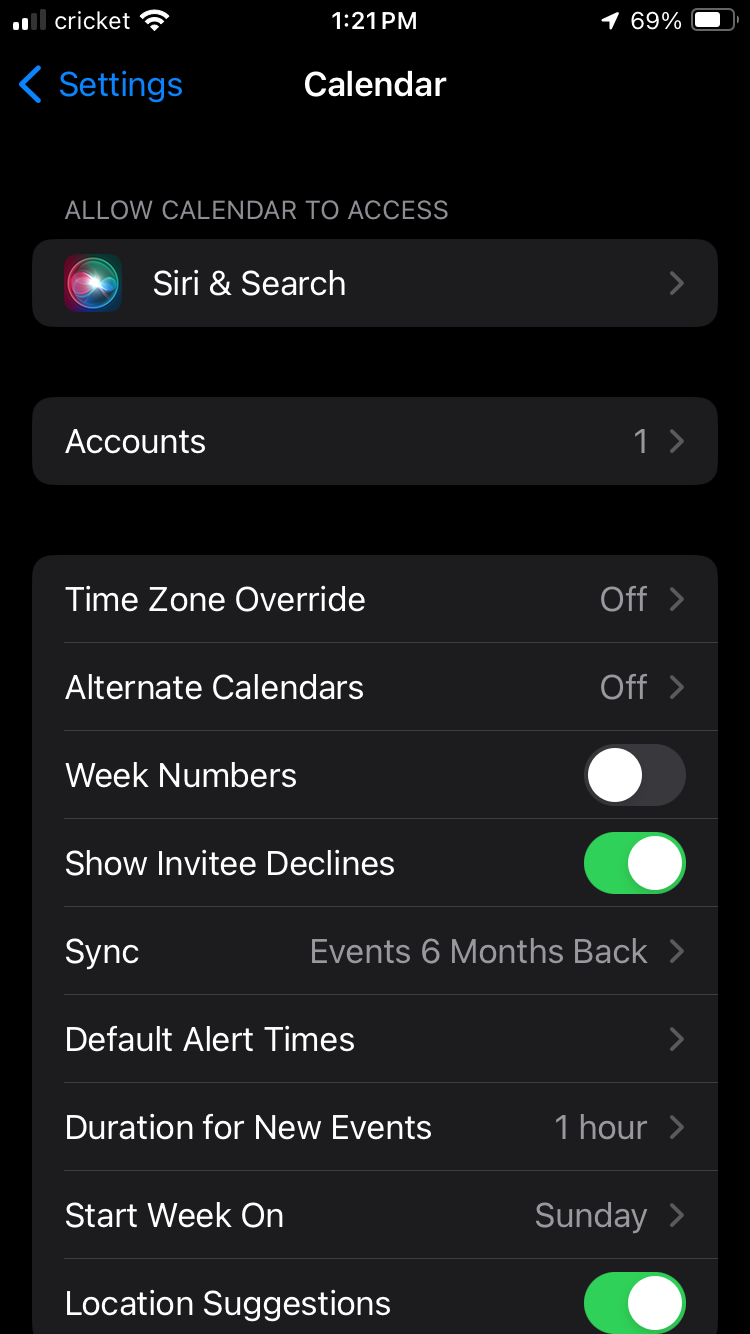Image resolution: width=750 pixels, height=1334 pixels.
Task: Change Duration for New Events
Action: (x=375, y=1127)
